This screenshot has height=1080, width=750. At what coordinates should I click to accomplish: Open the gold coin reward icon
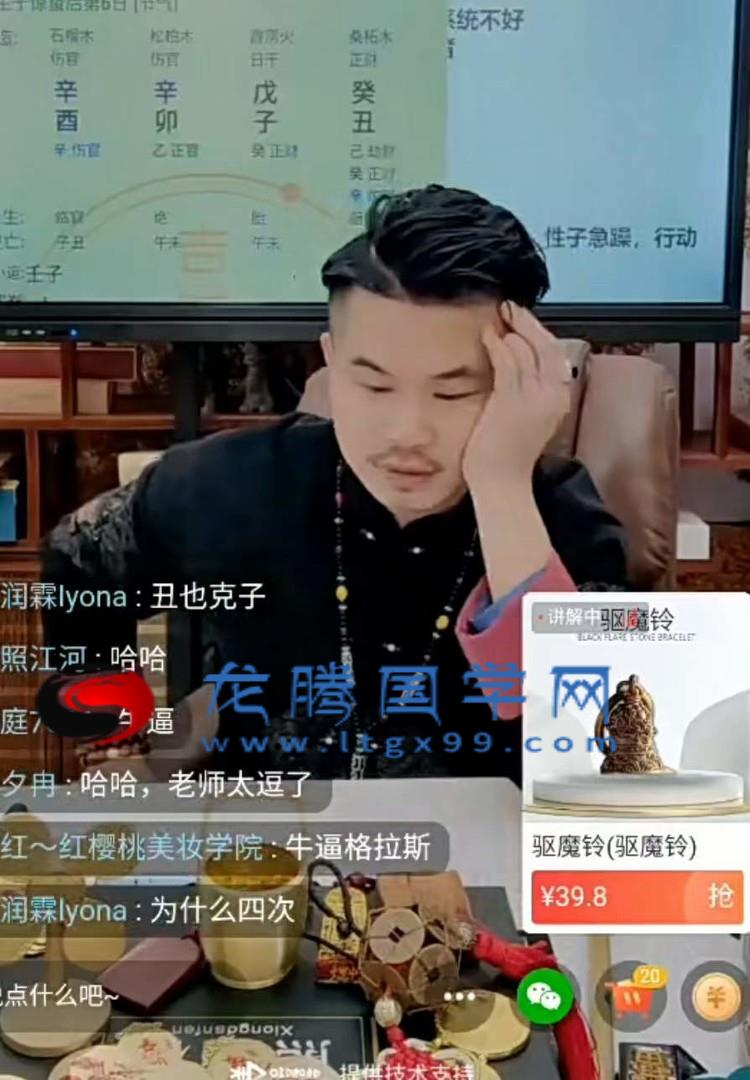click(717, 996)
